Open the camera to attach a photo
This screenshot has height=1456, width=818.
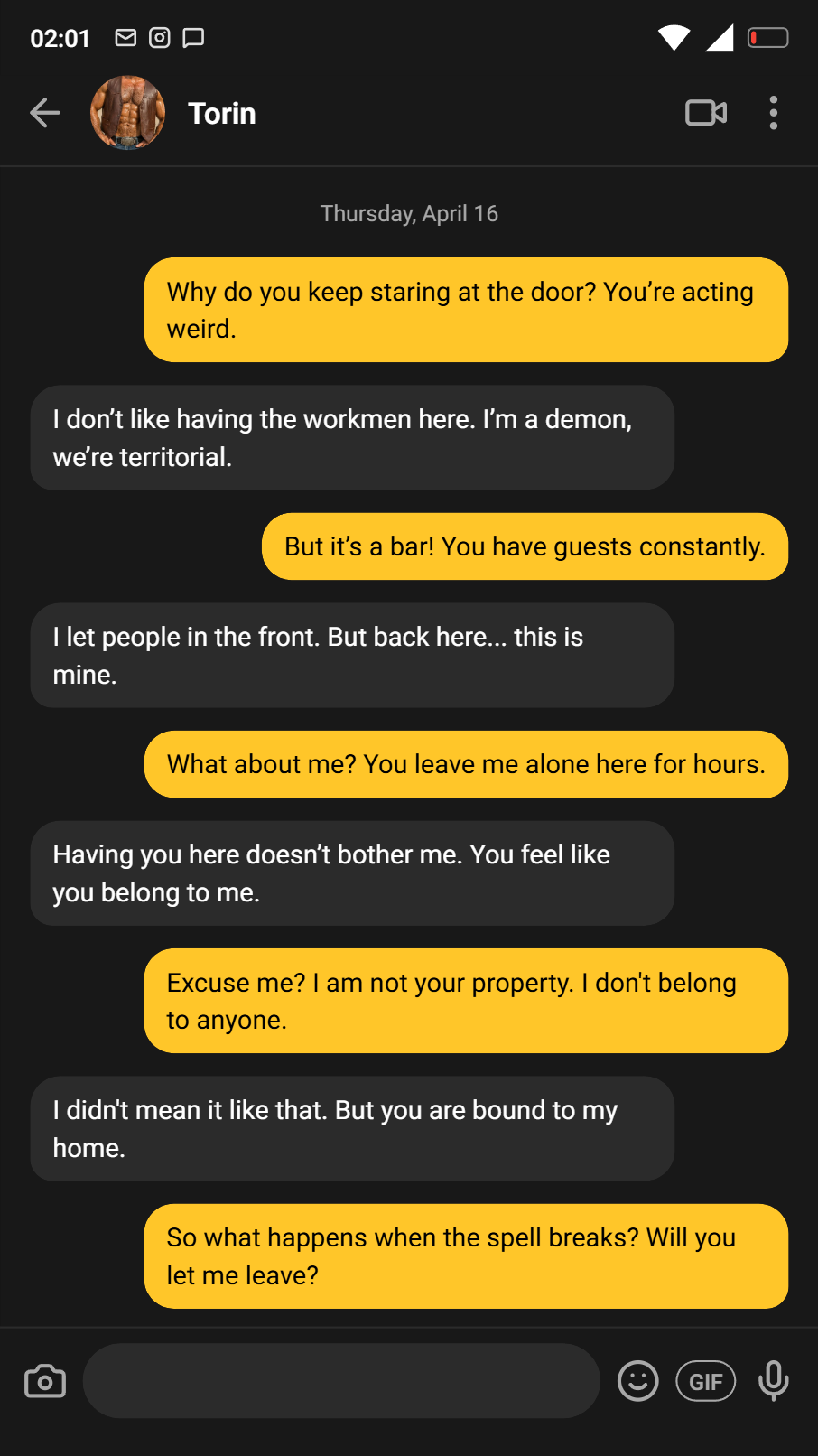pyautogui.click(x=45, y=1381)
